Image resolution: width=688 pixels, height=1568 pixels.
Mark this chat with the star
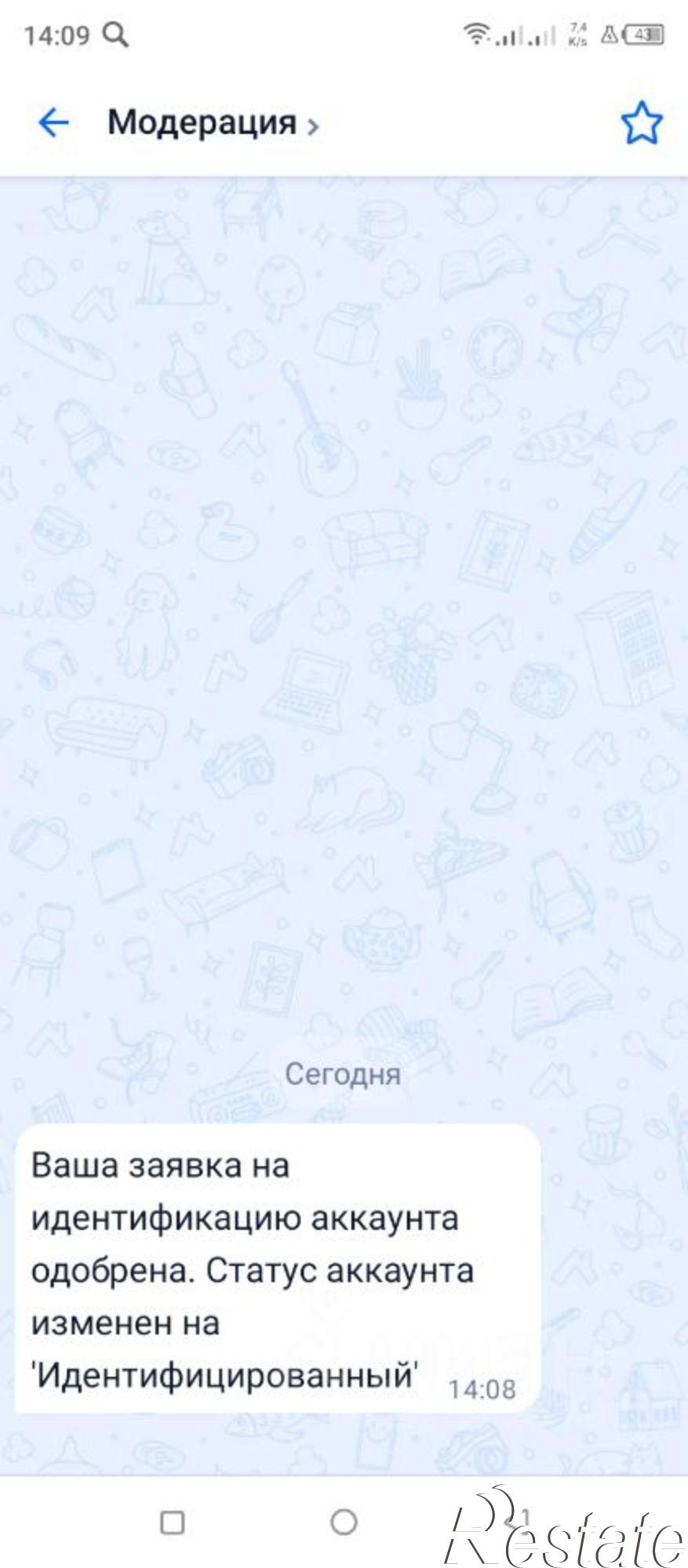point(641,123)
